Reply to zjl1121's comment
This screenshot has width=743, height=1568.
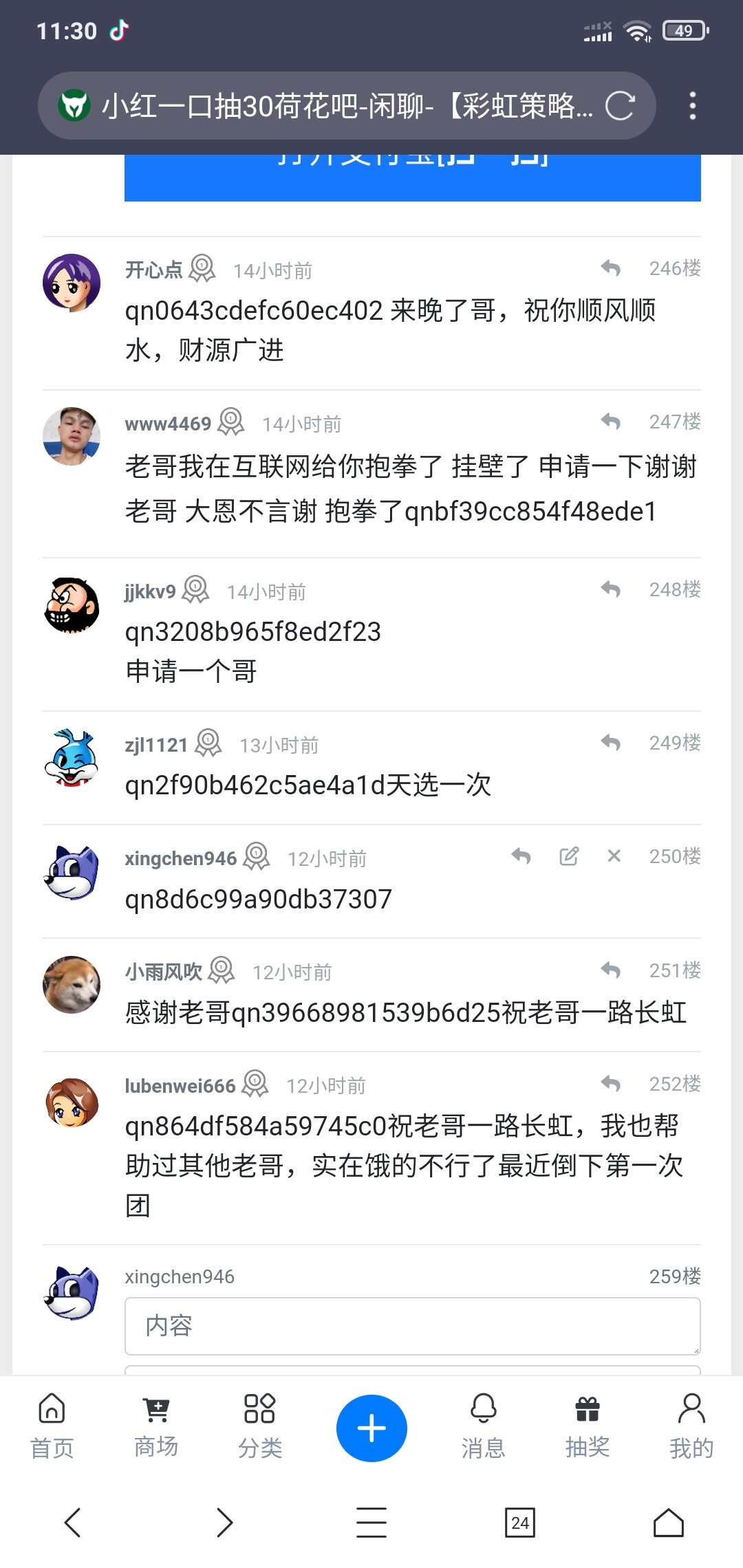pos(610,742)
